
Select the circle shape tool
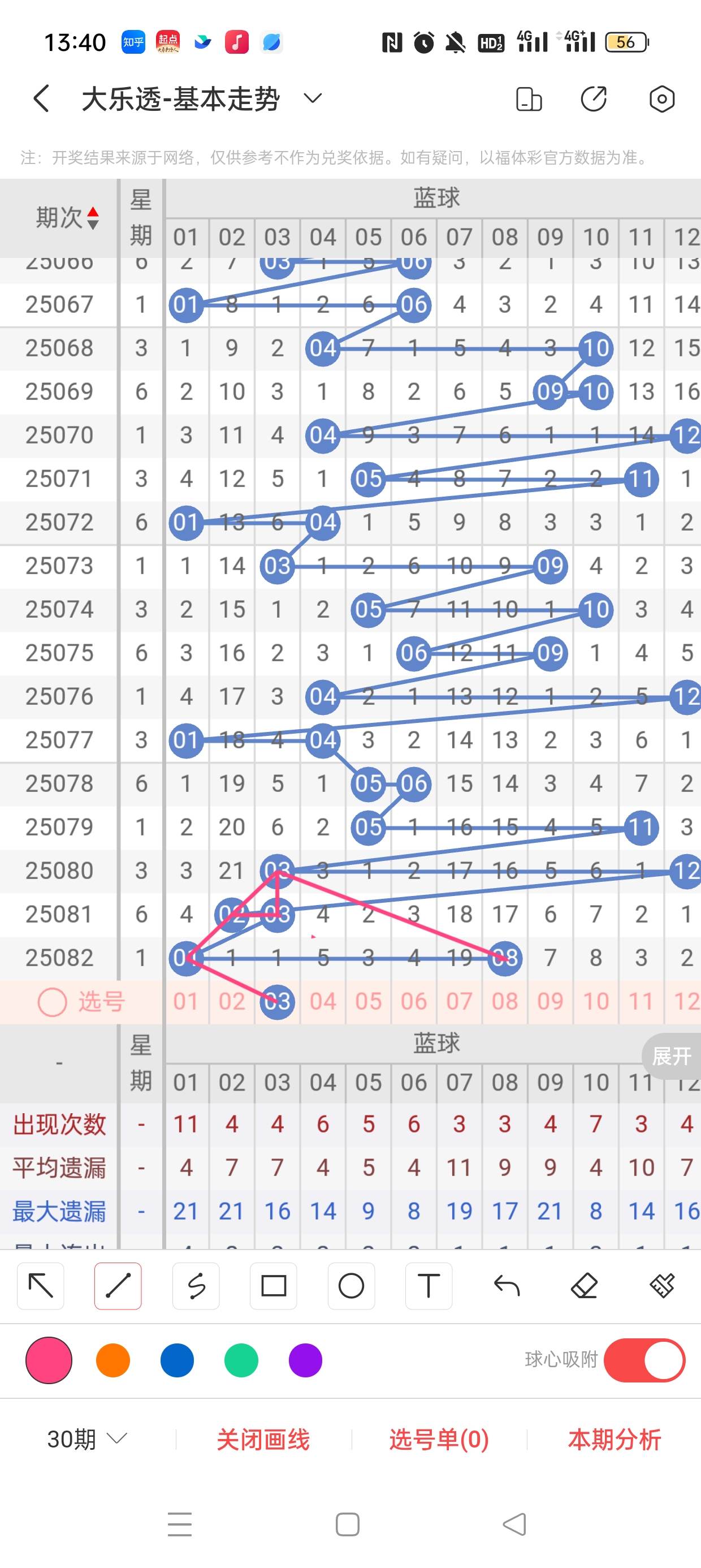pos(351,1286)
